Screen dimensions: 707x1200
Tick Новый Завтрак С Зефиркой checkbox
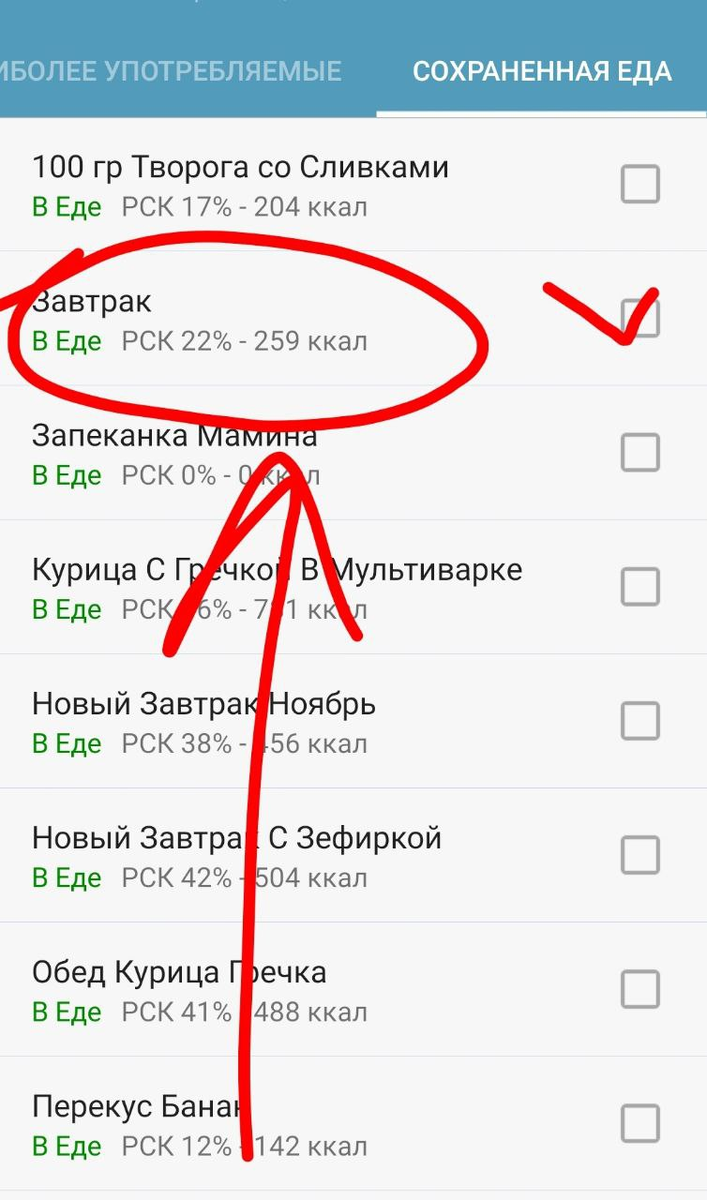click(640, 855)
